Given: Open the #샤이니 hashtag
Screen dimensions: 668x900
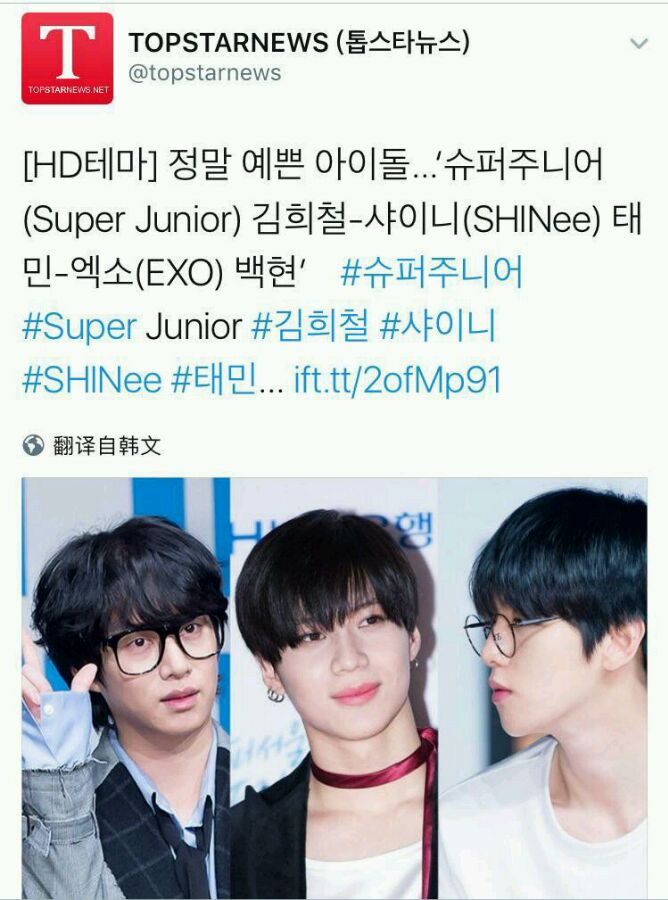Looking at the screenshot, I should click(x=437, y=326).
